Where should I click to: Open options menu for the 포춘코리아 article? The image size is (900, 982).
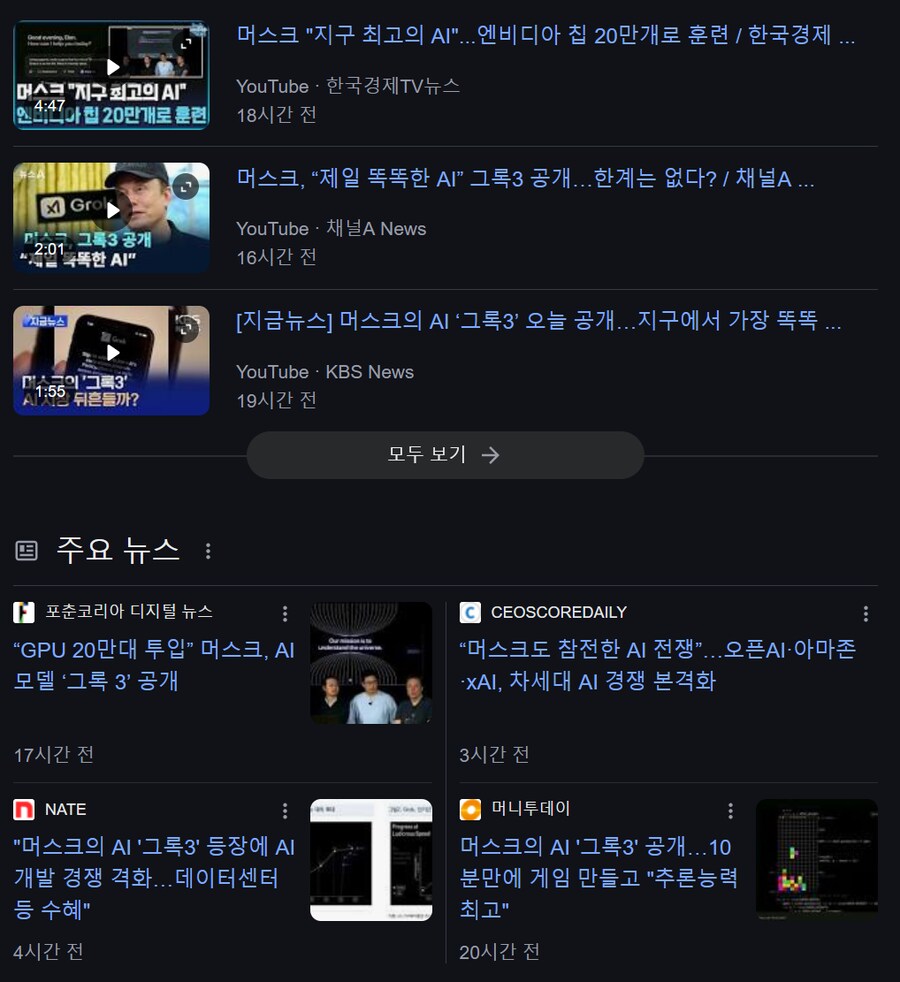click(x=285, y=613)
